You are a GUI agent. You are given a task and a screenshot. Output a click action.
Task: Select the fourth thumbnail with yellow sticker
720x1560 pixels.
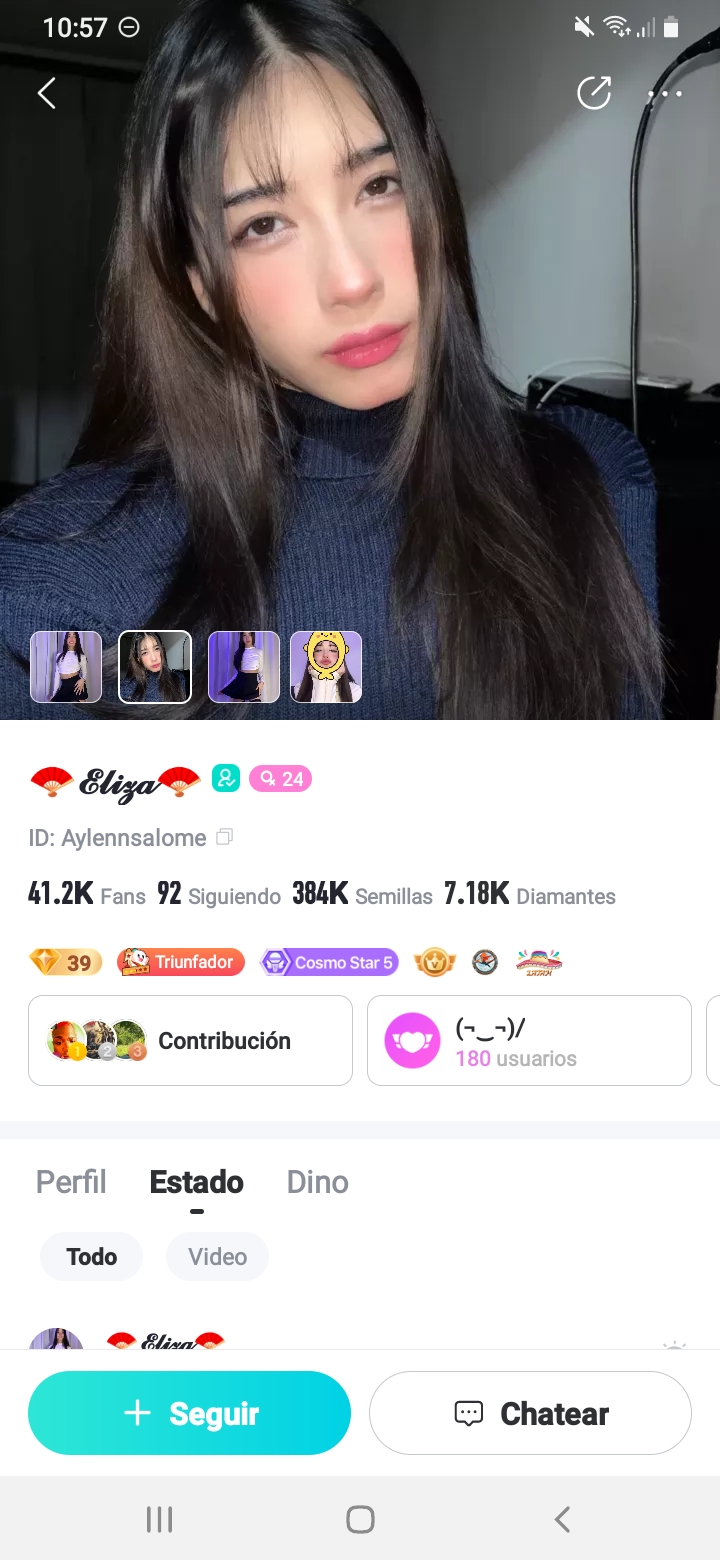click(326, 667)
